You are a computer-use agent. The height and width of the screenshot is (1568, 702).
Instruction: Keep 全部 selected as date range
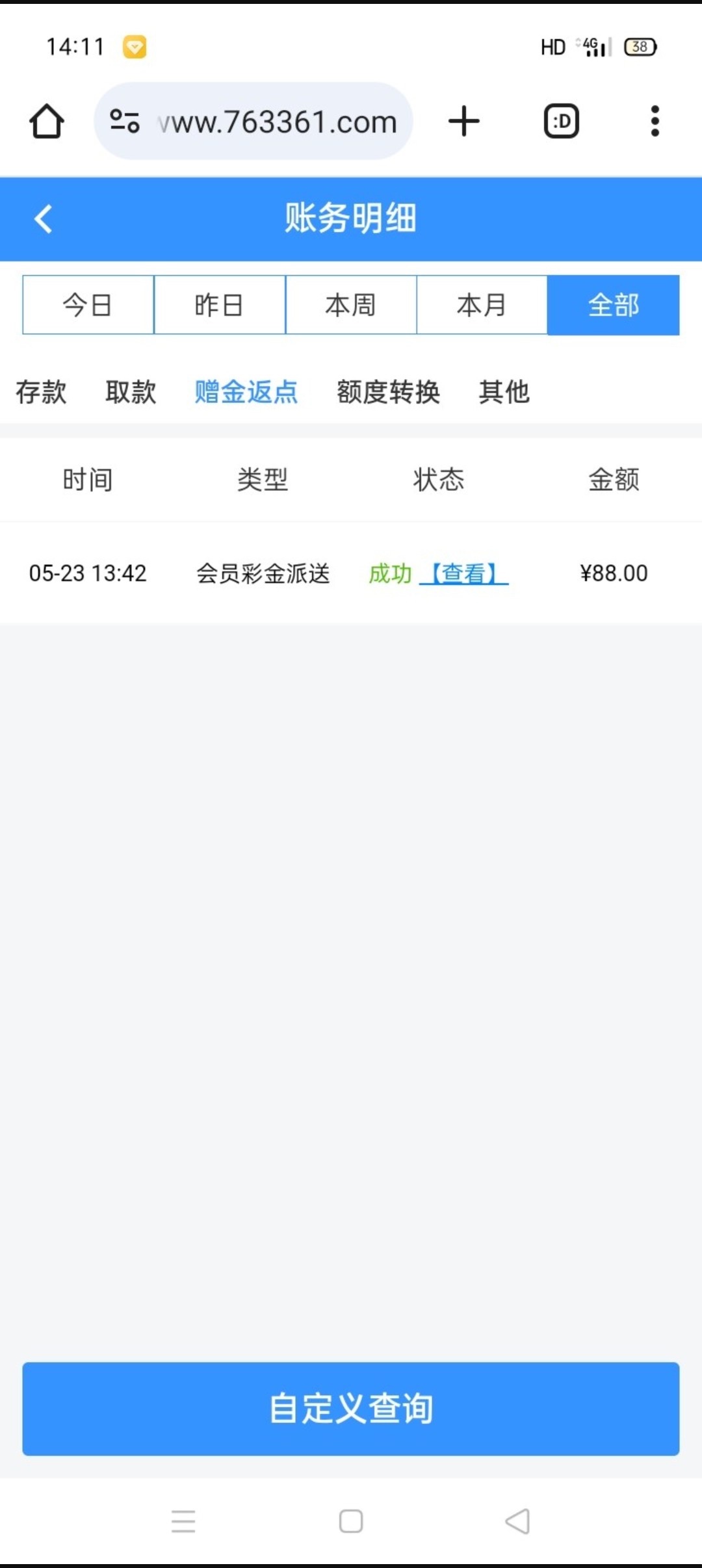click(614, 305)
